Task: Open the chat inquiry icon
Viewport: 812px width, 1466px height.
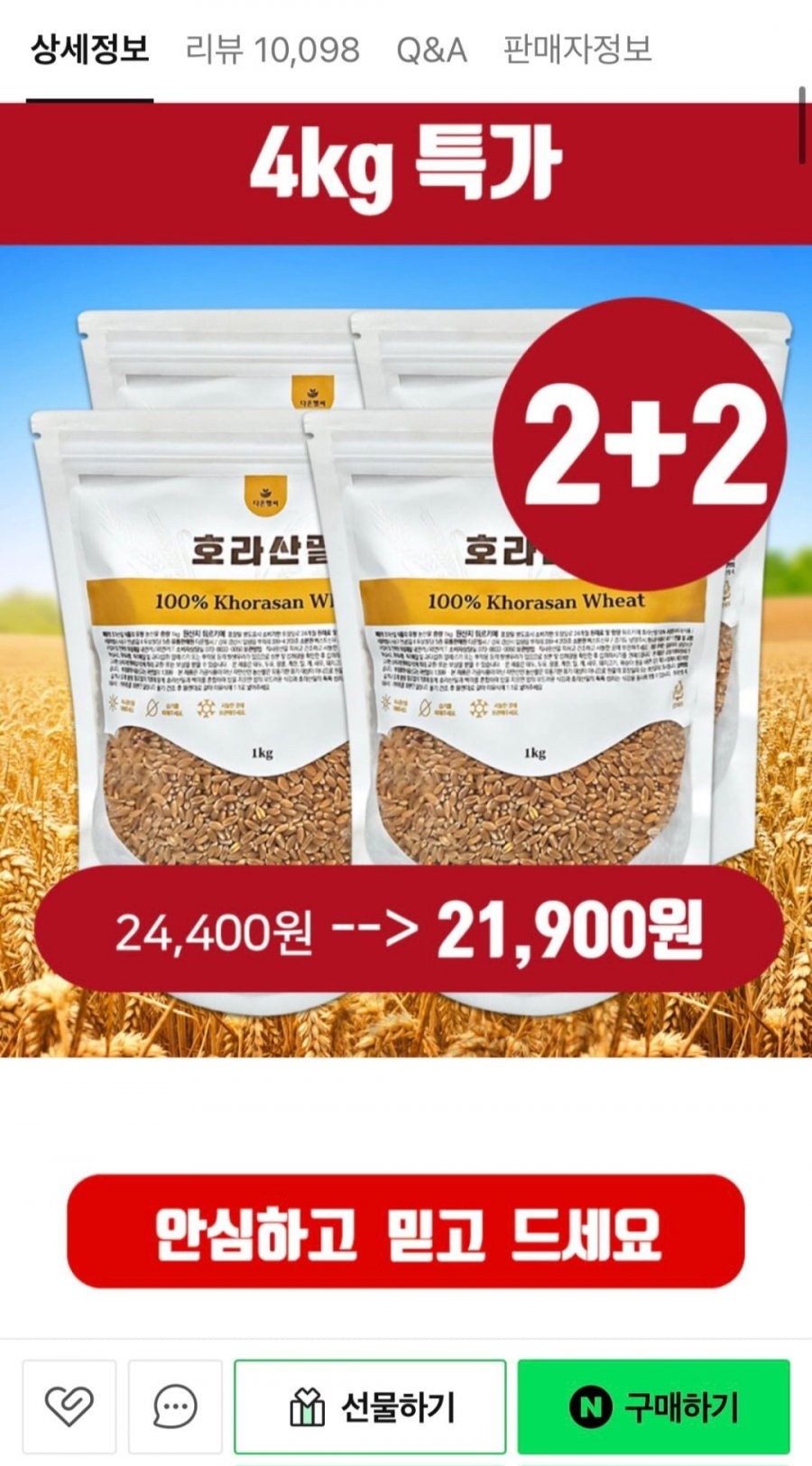Action: (x=175, y=1406)
